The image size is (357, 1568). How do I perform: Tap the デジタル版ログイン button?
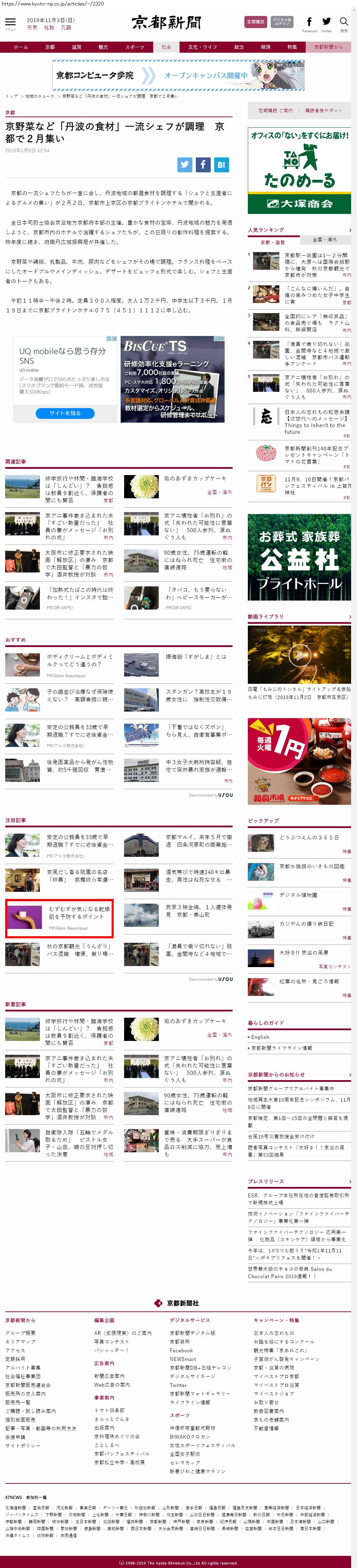coord(281,22)
